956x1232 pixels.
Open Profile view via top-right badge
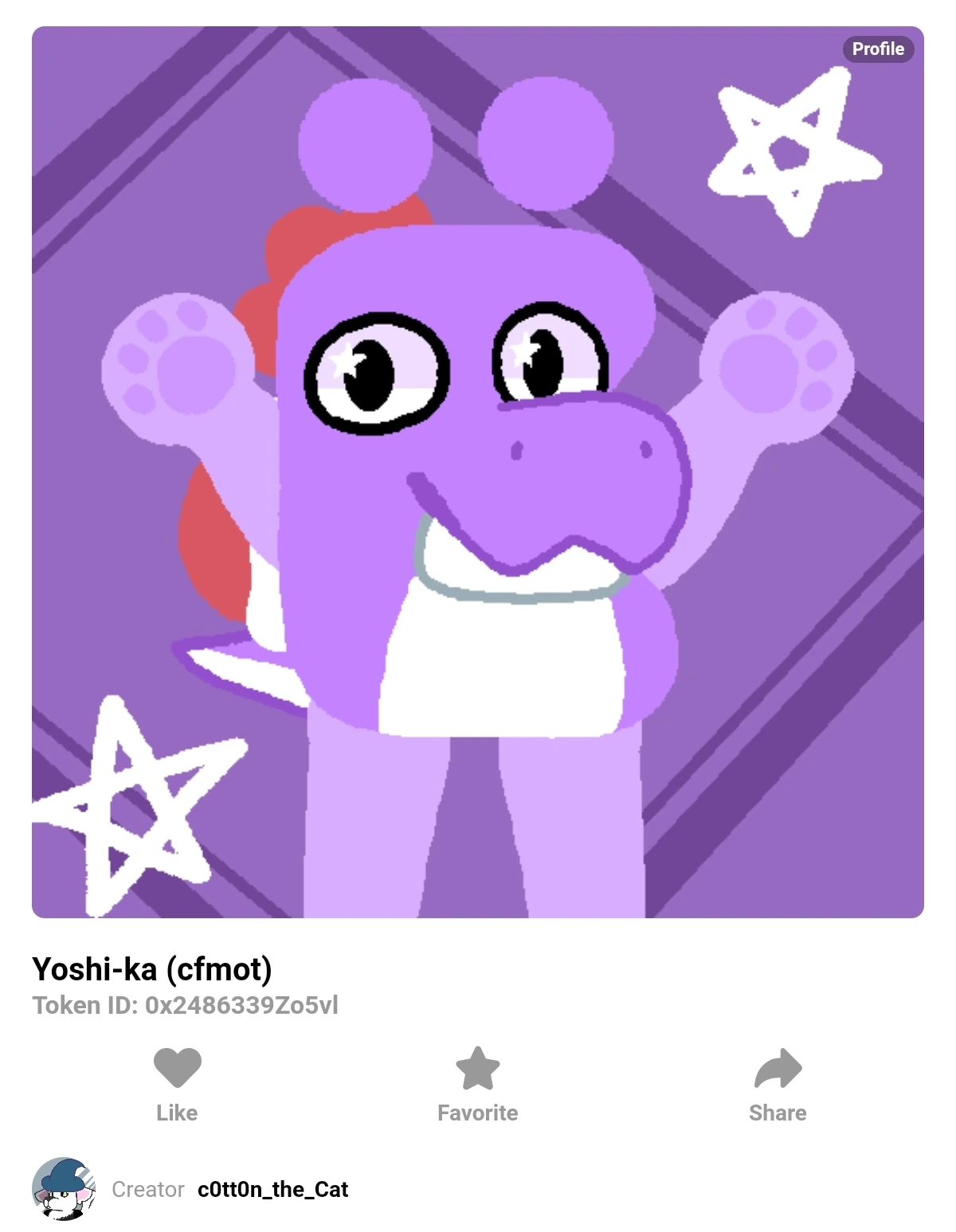(x=880, y=49)
